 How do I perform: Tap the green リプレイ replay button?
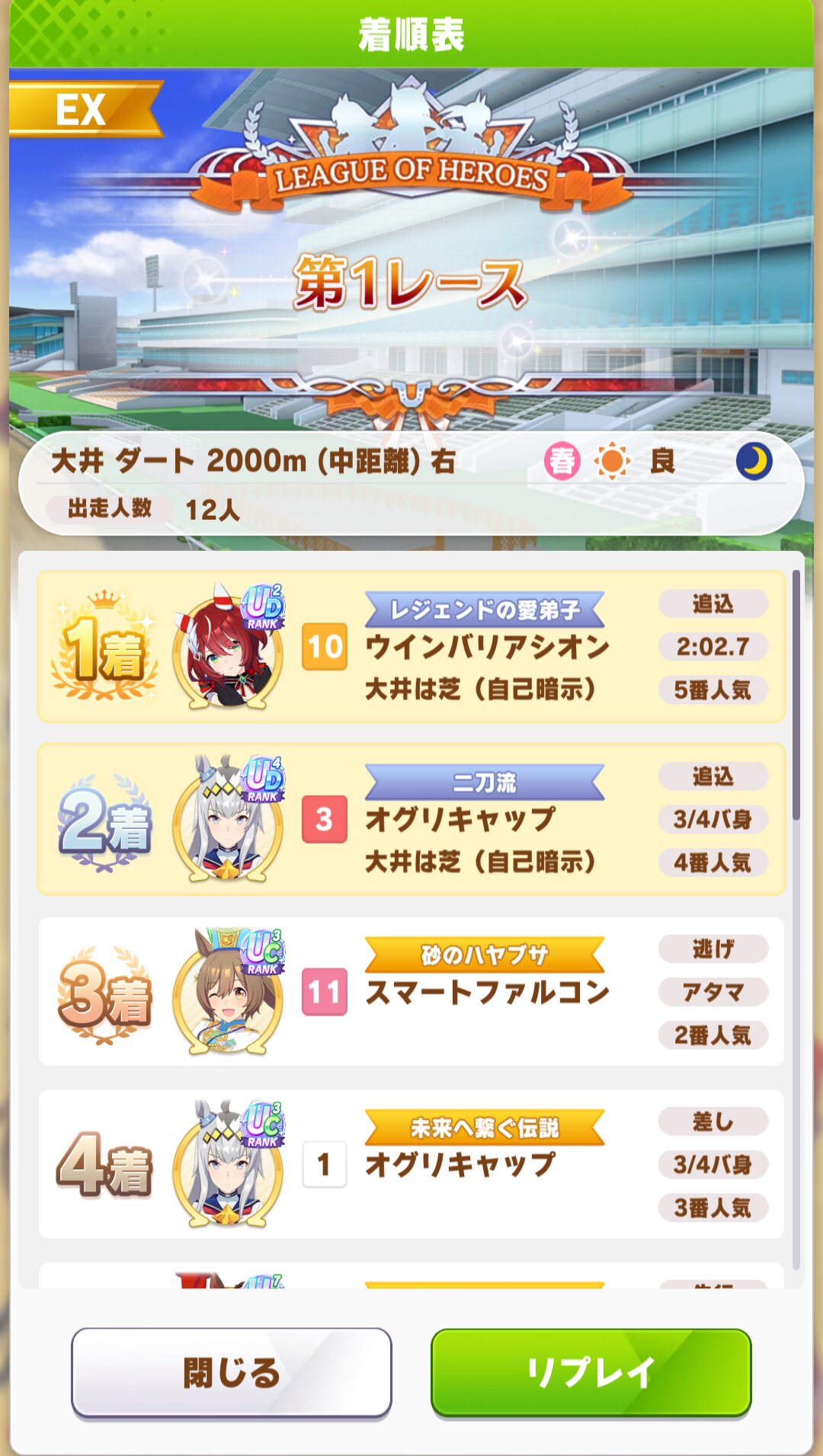tap(591, 1371)
